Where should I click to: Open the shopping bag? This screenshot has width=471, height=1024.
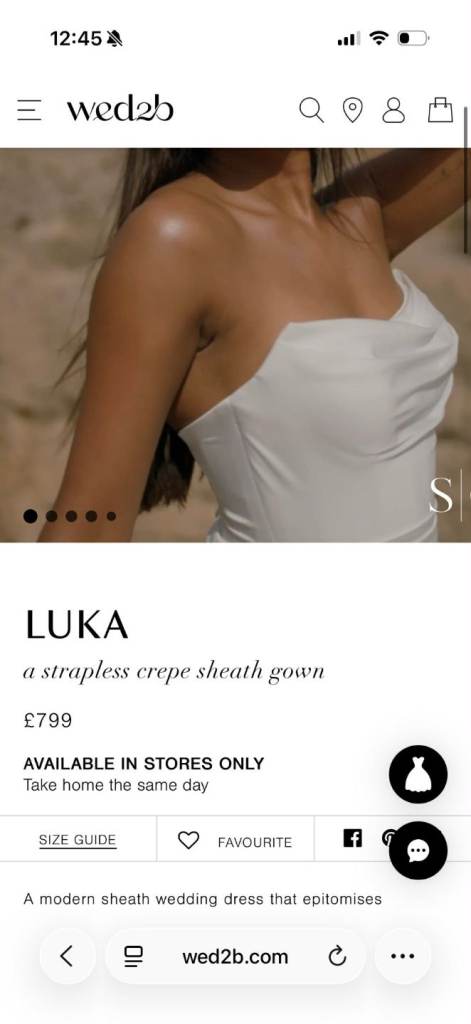pos(440,110)
